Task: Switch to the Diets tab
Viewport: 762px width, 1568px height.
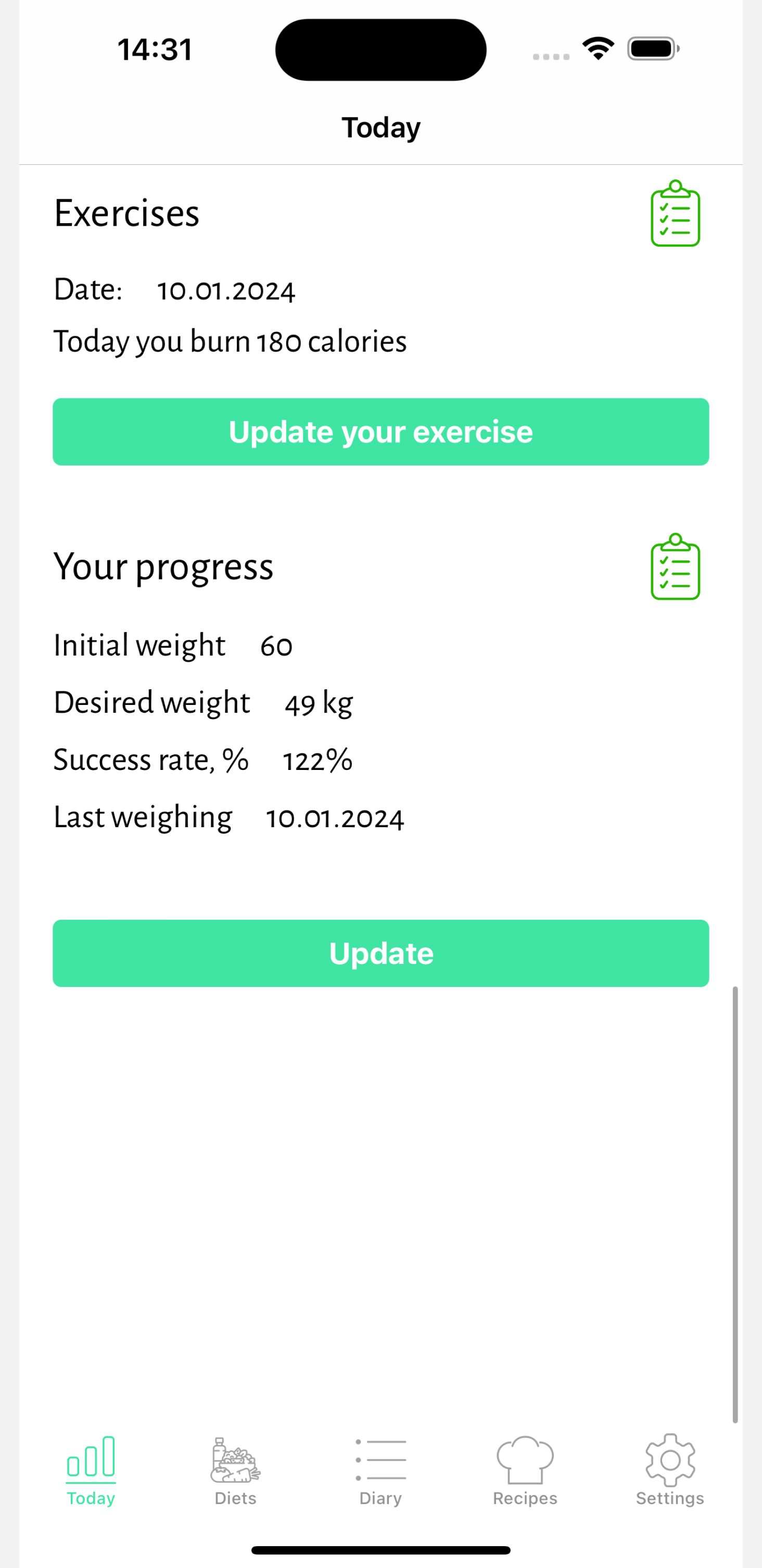Action: click(236, 1471)
